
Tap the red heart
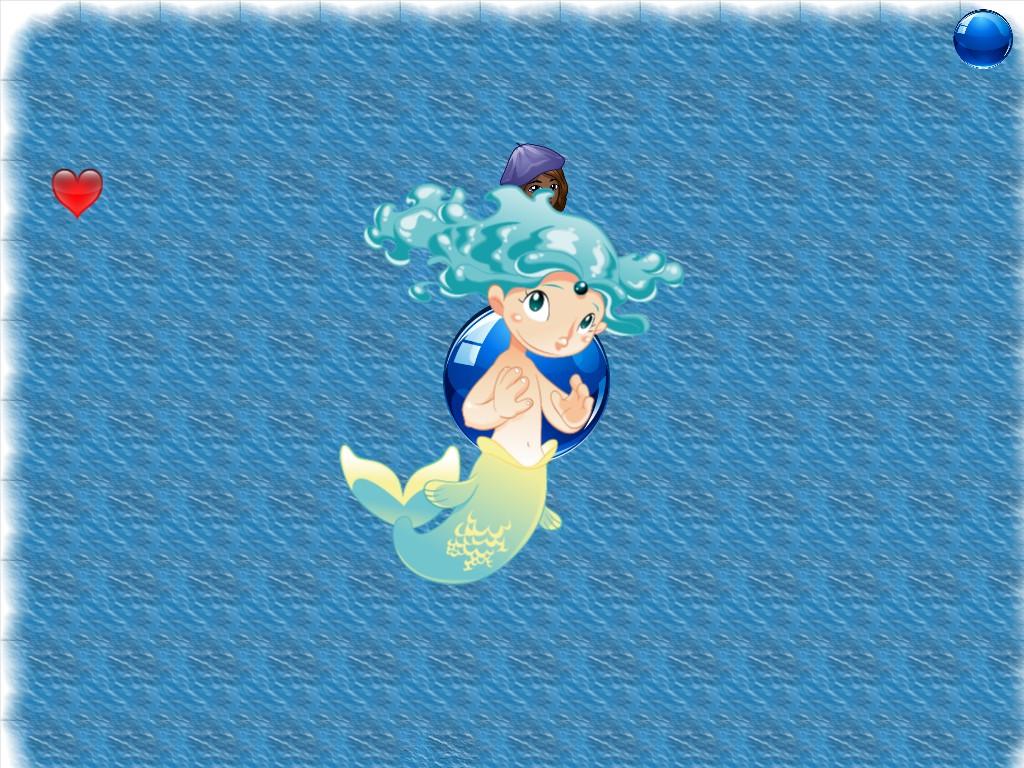click(x=77, y=191)
